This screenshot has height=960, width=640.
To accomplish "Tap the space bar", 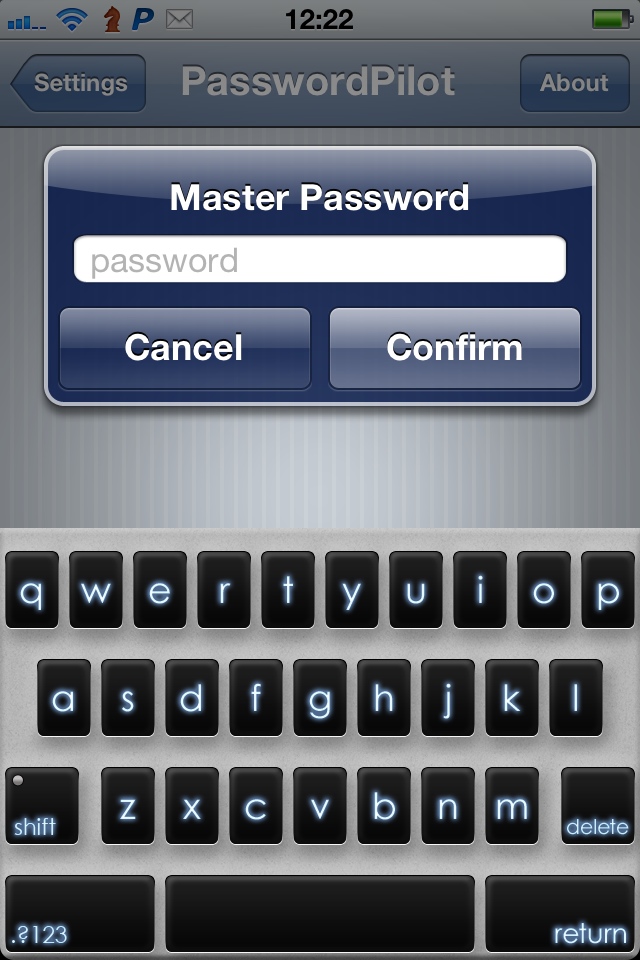I will [x=320, y=913].
